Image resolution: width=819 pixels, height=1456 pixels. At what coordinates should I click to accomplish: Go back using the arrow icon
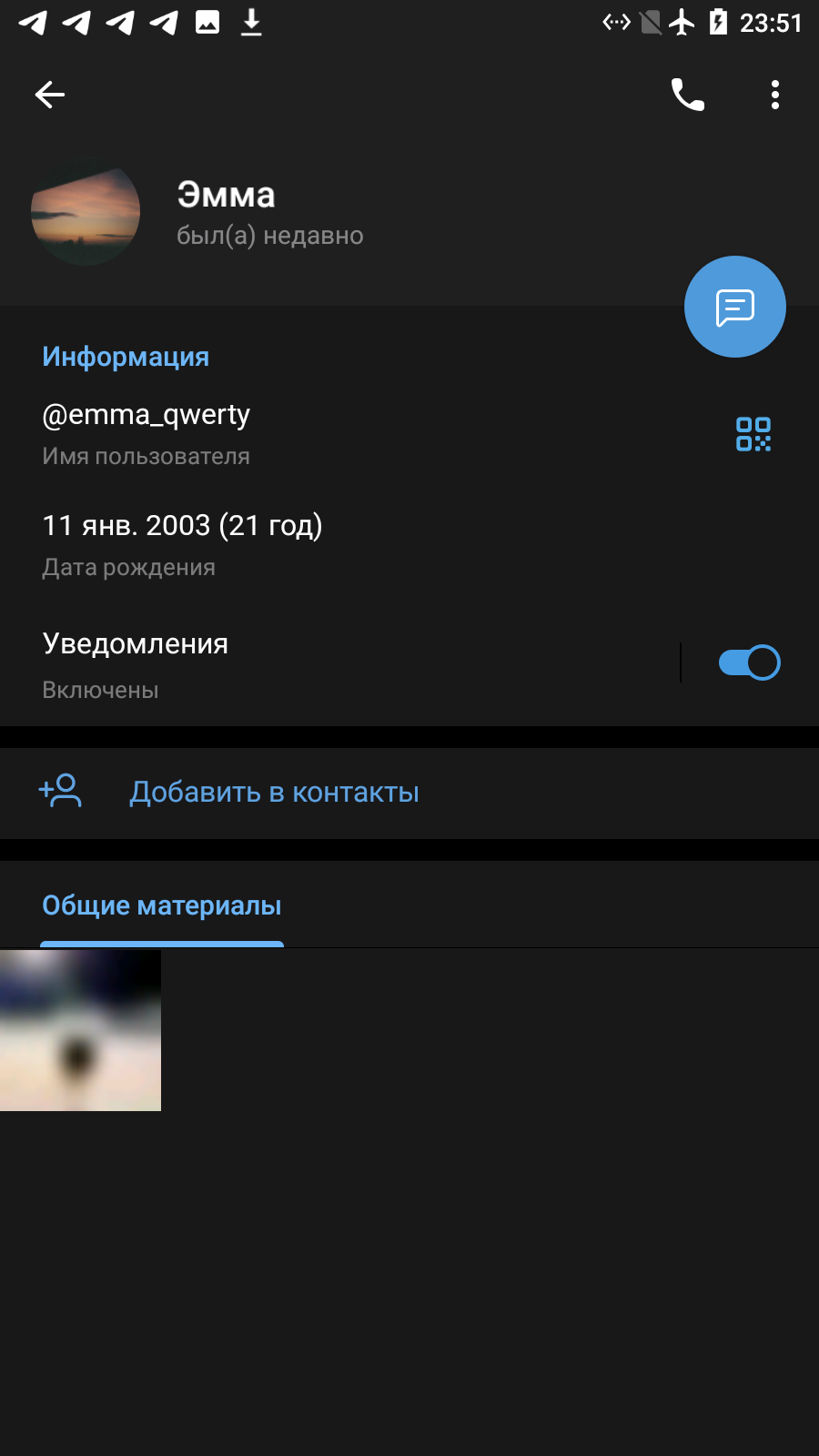tap(50, 95)
